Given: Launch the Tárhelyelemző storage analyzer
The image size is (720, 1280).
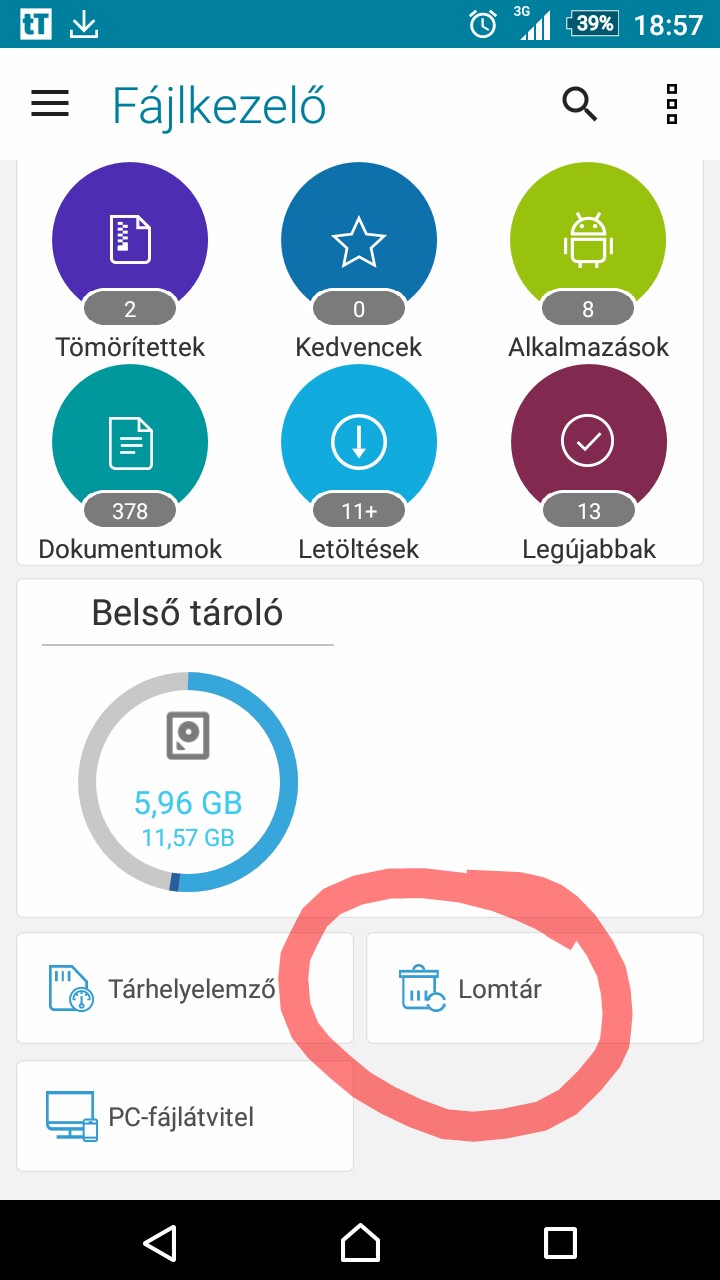Looking at the screenshot, I should tap(185, 988).
